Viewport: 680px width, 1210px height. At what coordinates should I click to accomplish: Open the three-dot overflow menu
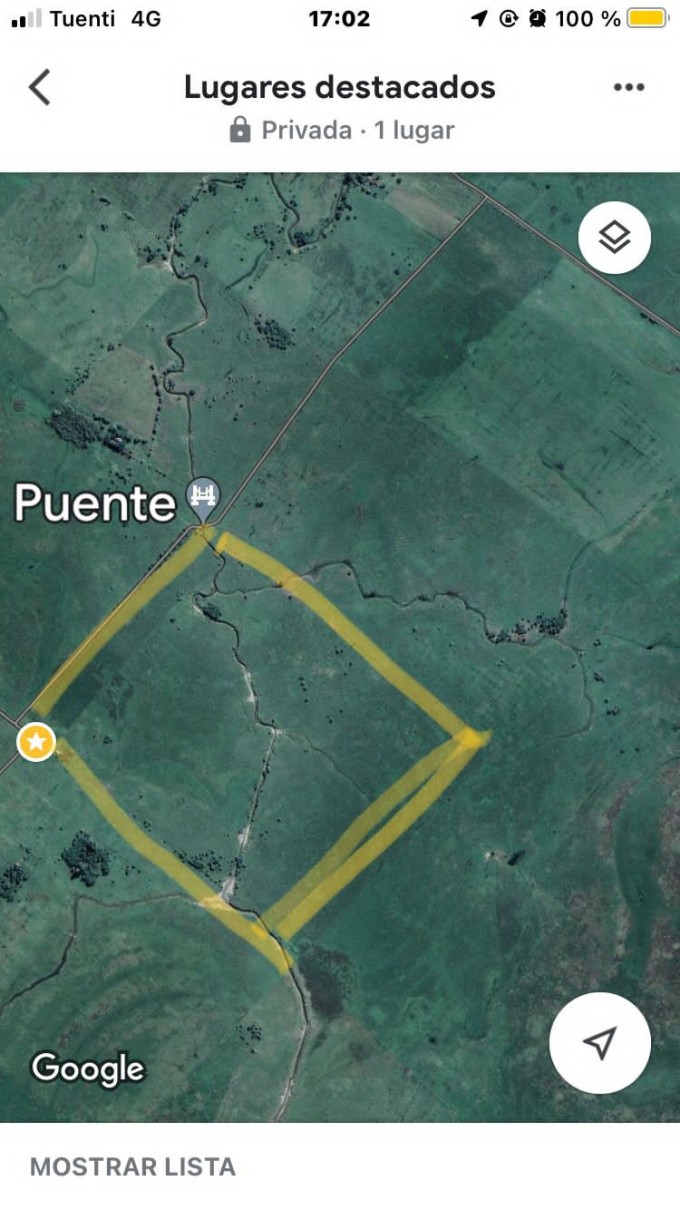click(x=629, y=87)
